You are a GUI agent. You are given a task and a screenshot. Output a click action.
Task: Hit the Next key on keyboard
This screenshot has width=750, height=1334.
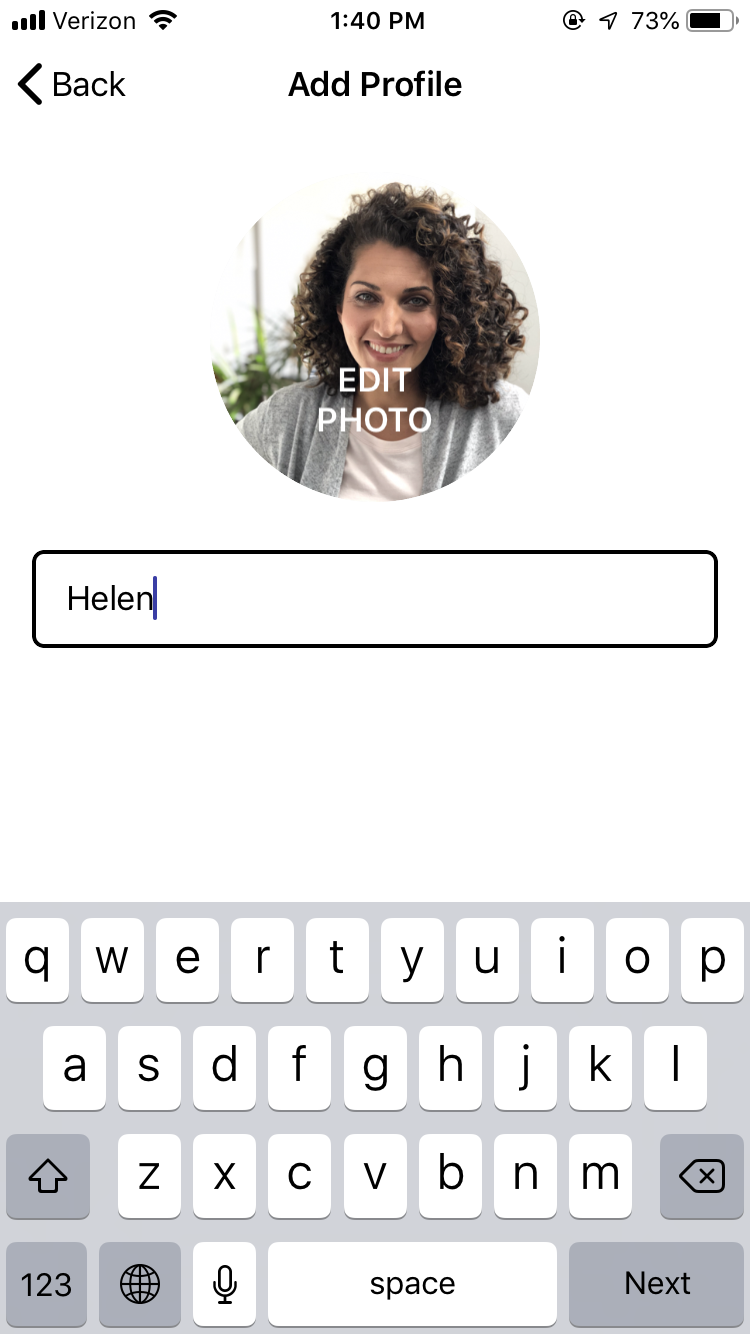point(657,1283)
